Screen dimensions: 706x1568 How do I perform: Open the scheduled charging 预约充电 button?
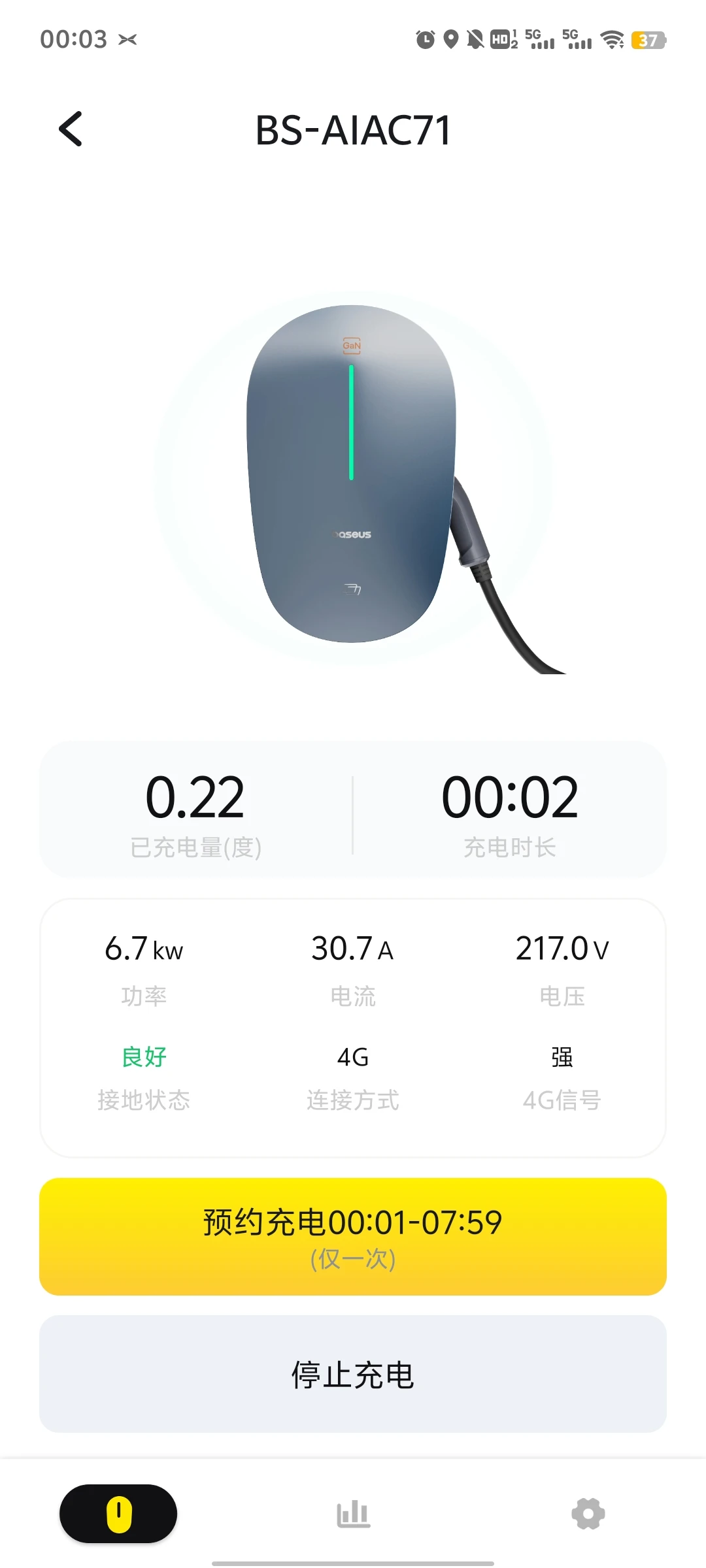[x=353, y=1236]
